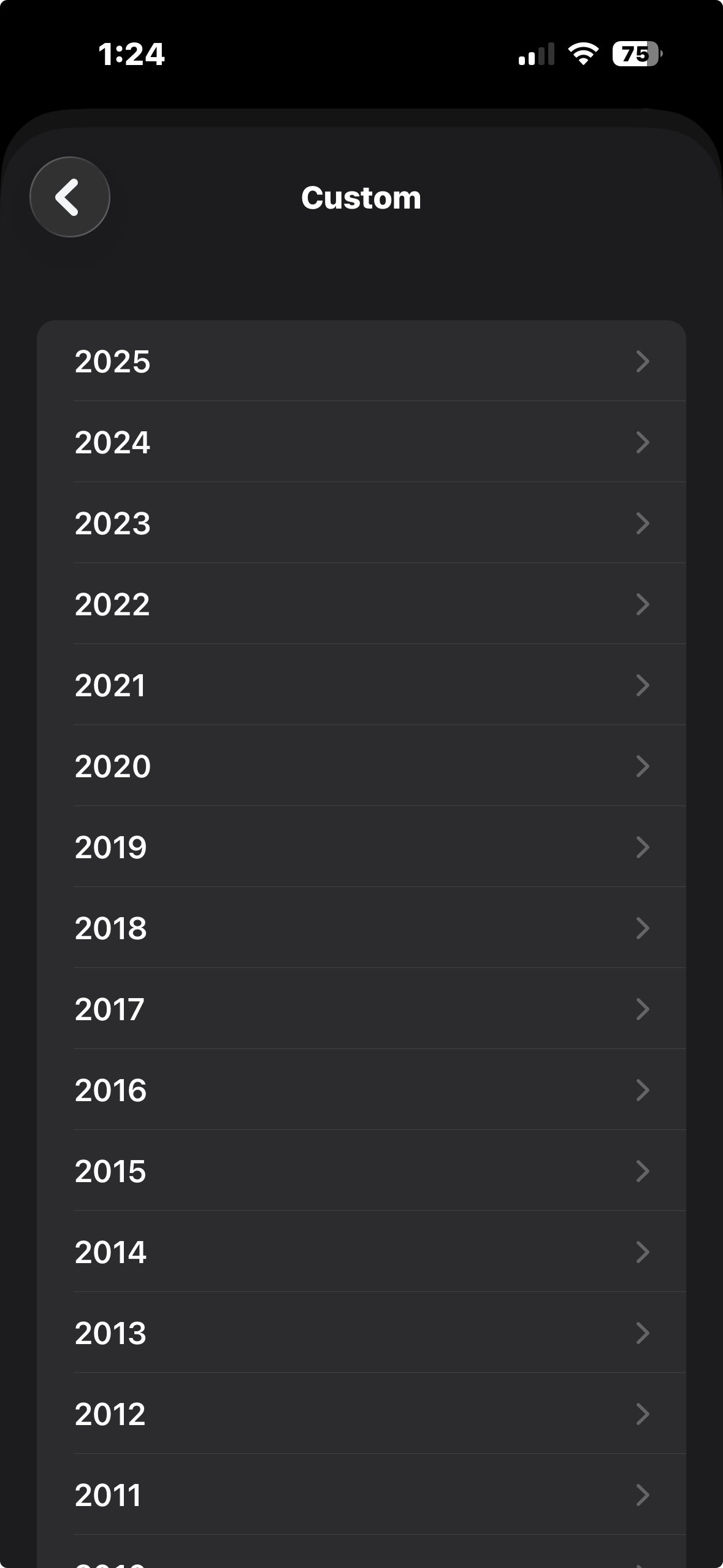Open the 2025 year row

(361, 361)
